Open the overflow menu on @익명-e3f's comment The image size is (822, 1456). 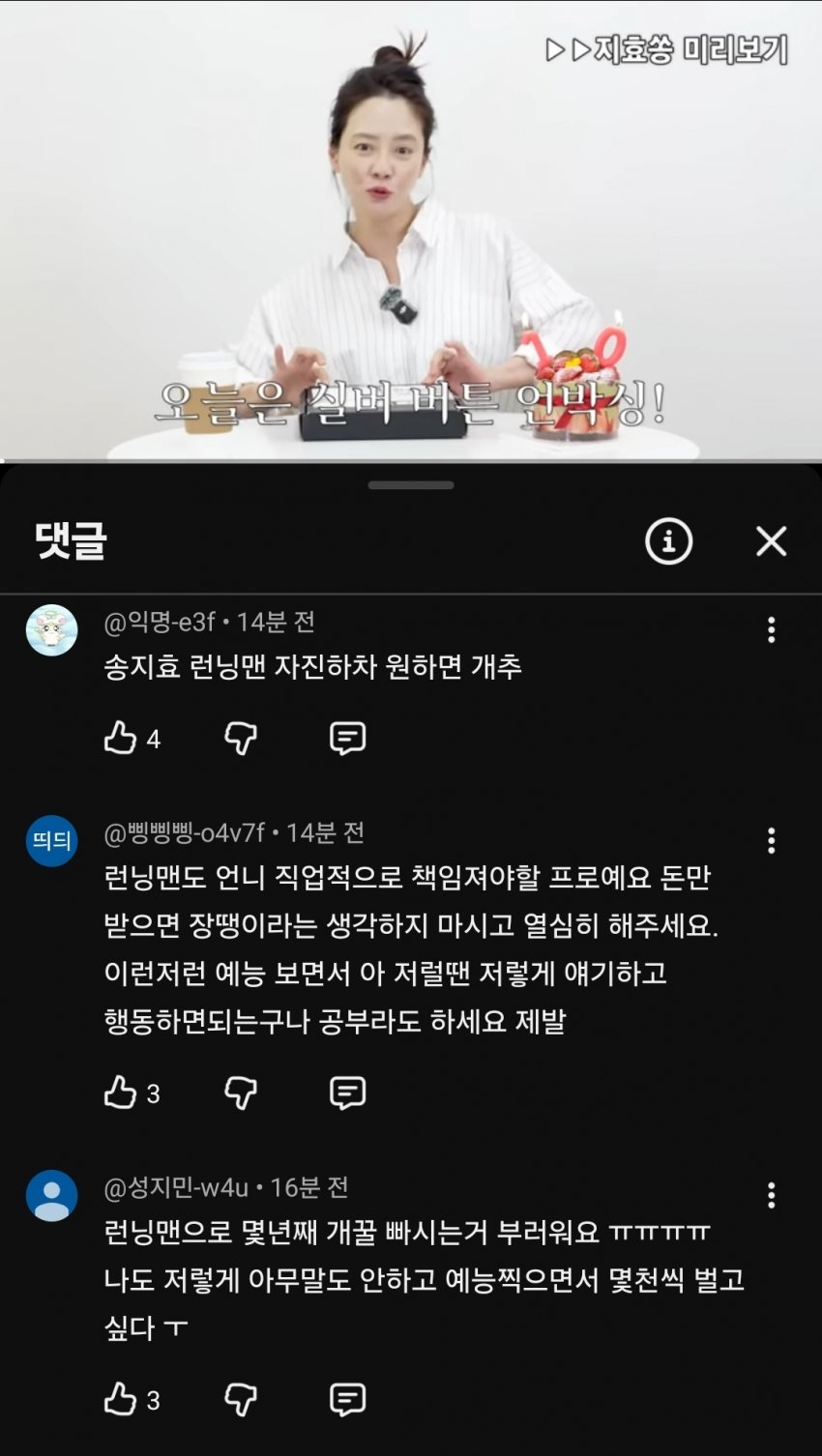(x=771, y=630)
